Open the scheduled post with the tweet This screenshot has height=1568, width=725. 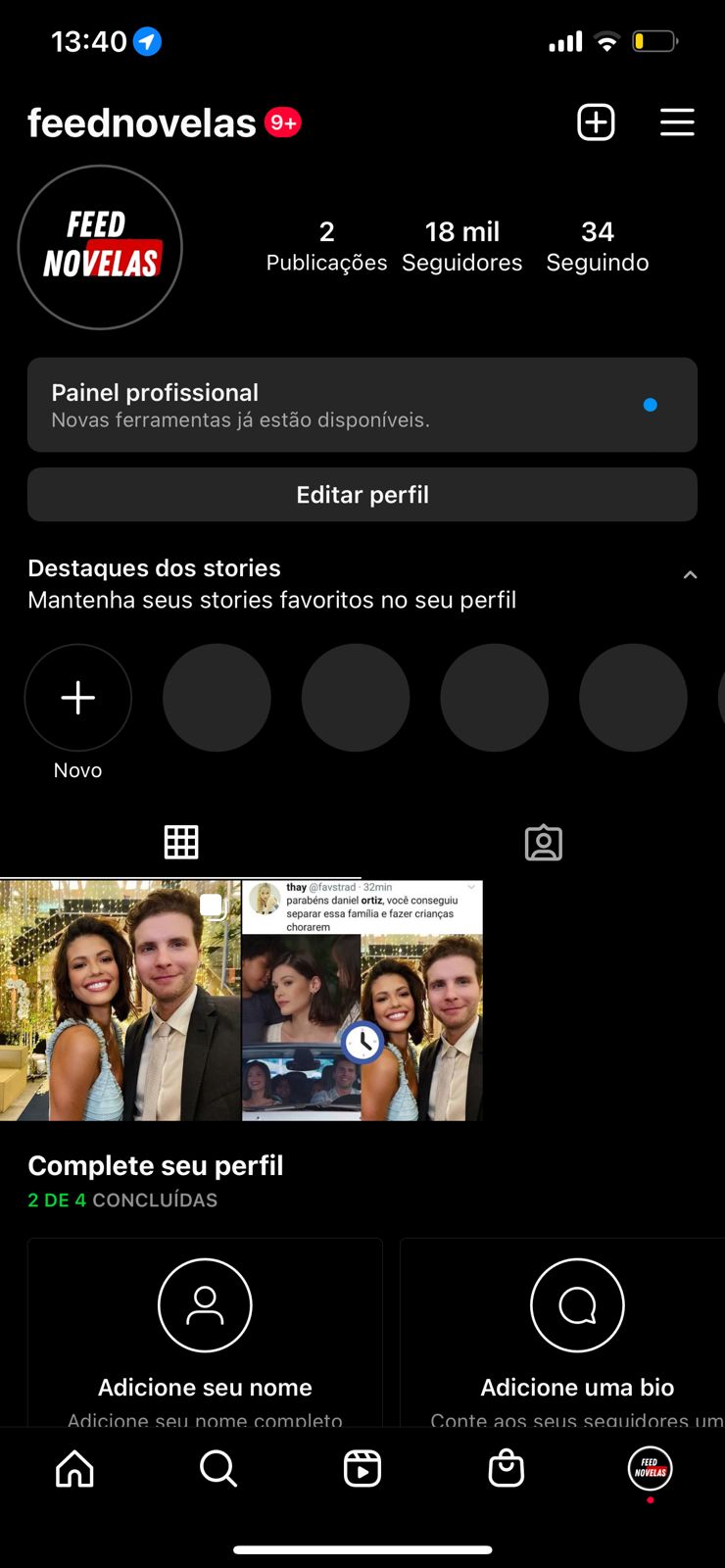pos(362,1001)
